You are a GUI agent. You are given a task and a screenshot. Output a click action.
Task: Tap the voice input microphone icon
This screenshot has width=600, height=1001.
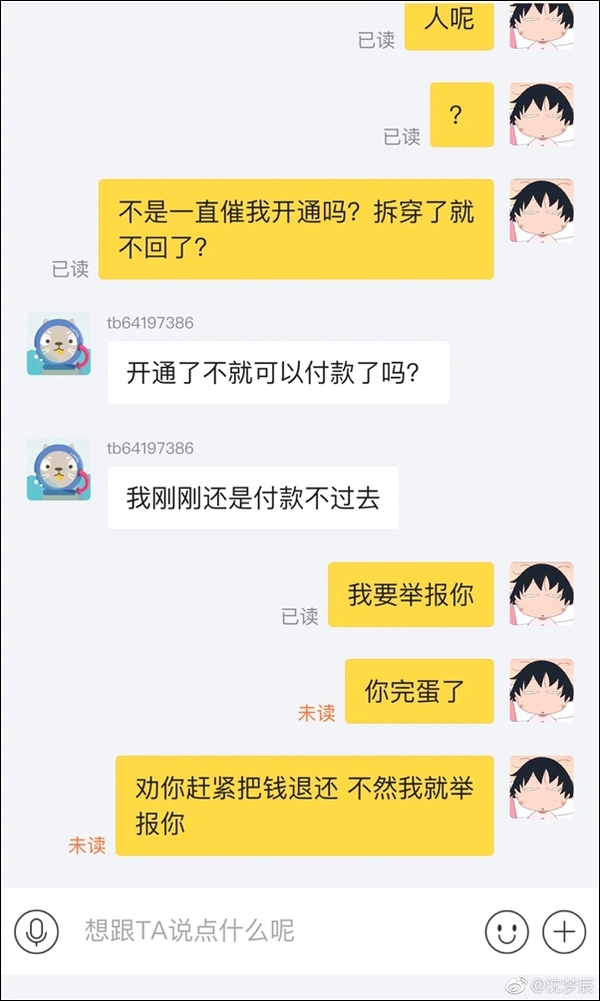point(37,932)
